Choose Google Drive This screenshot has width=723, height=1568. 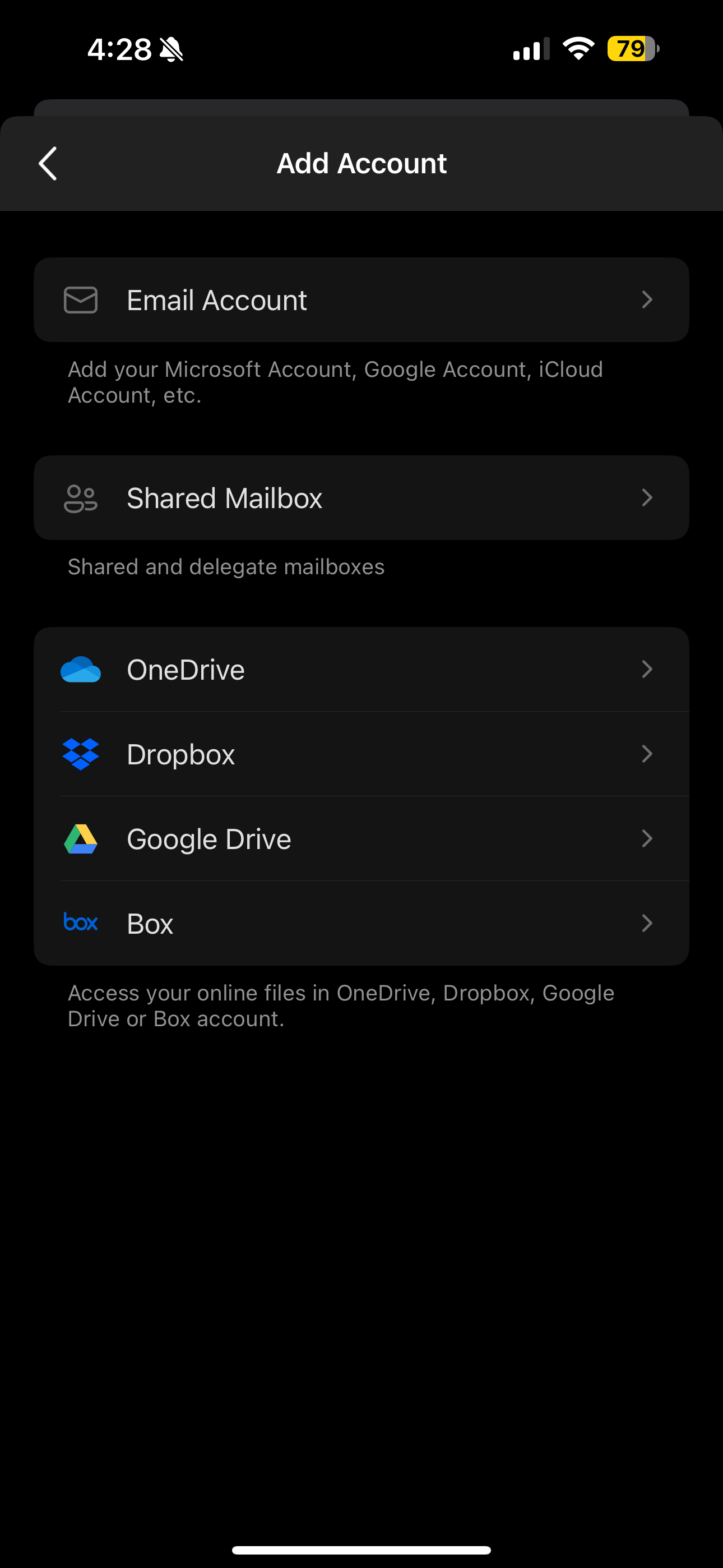point(361,838)
